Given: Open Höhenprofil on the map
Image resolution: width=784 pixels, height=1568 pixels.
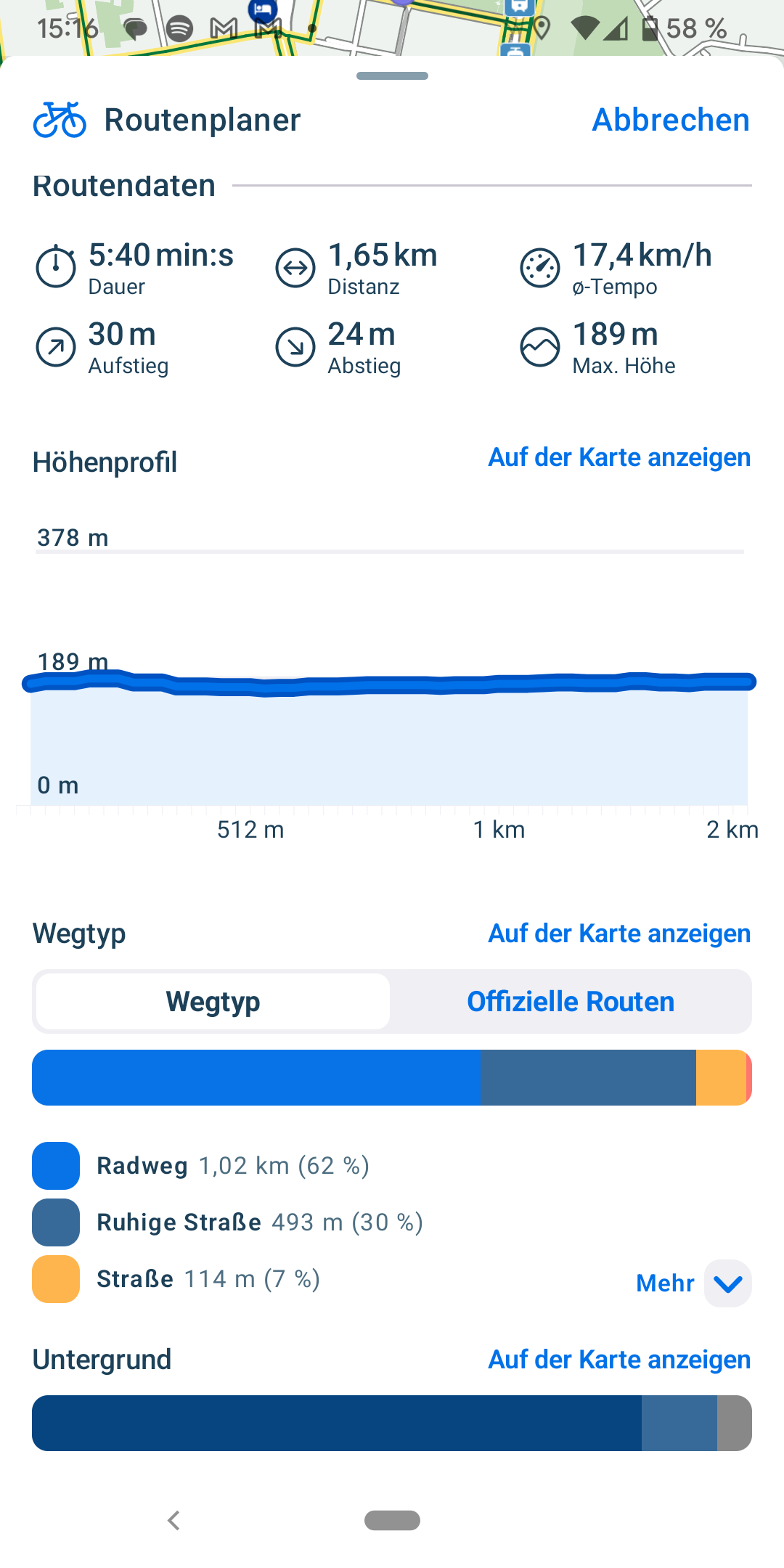Looking at the screenshot, I should pos(618,457).
